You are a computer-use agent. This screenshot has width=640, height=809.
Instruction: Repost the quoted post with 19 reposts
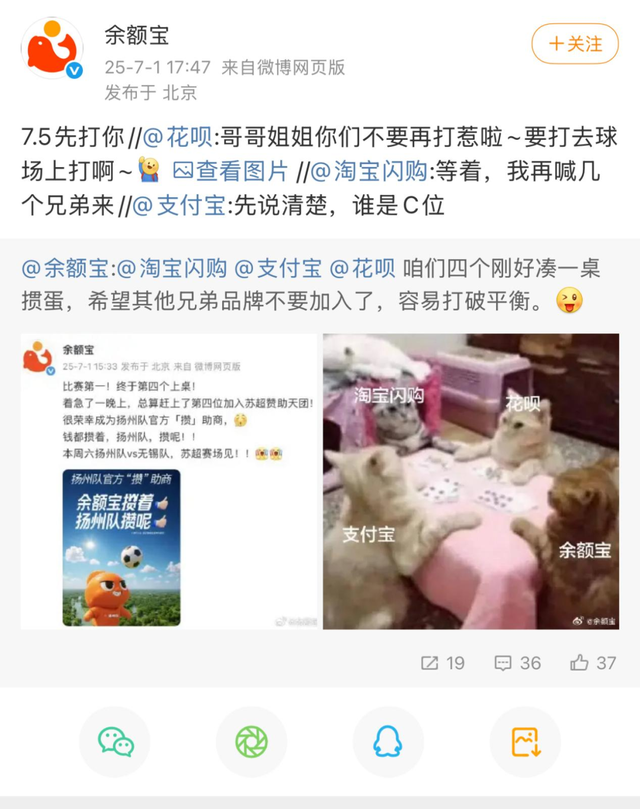[x=442, y=662]
